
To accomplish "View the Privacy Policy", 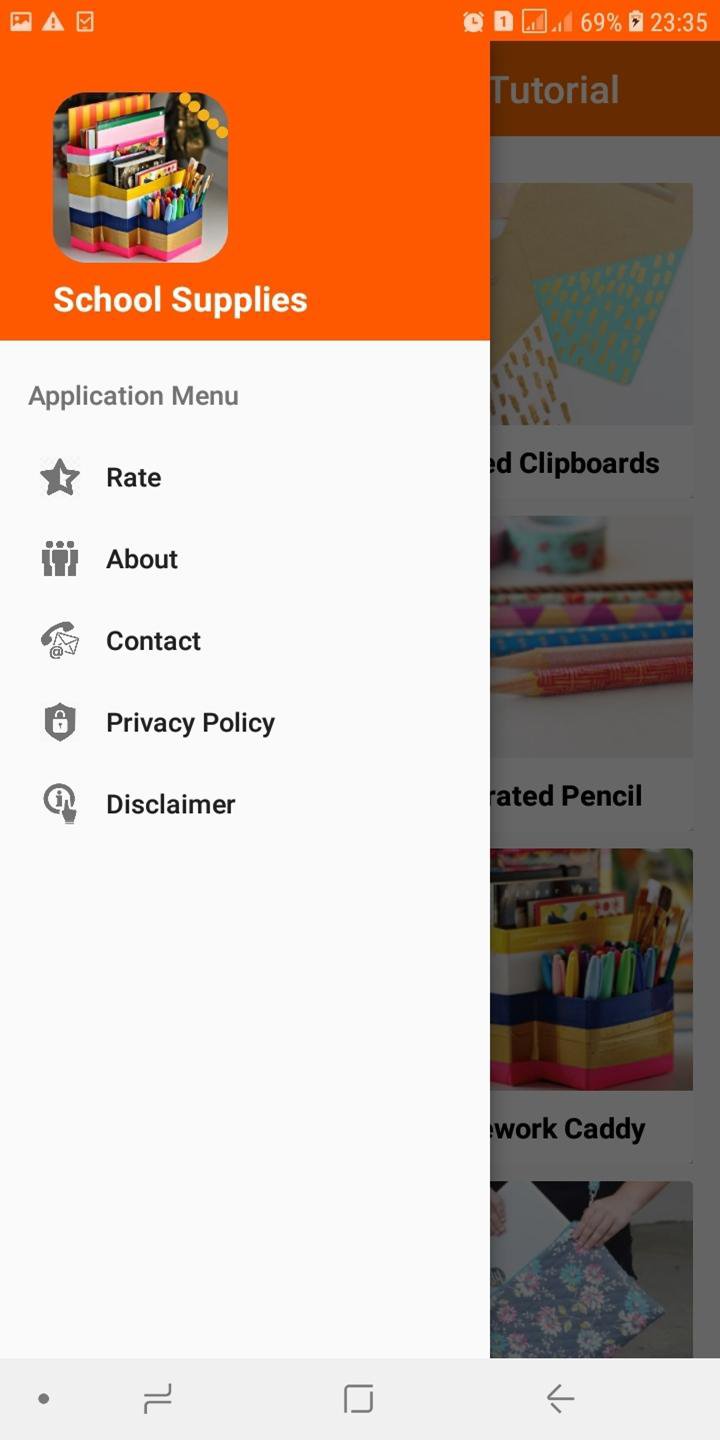I will [190, 723].
